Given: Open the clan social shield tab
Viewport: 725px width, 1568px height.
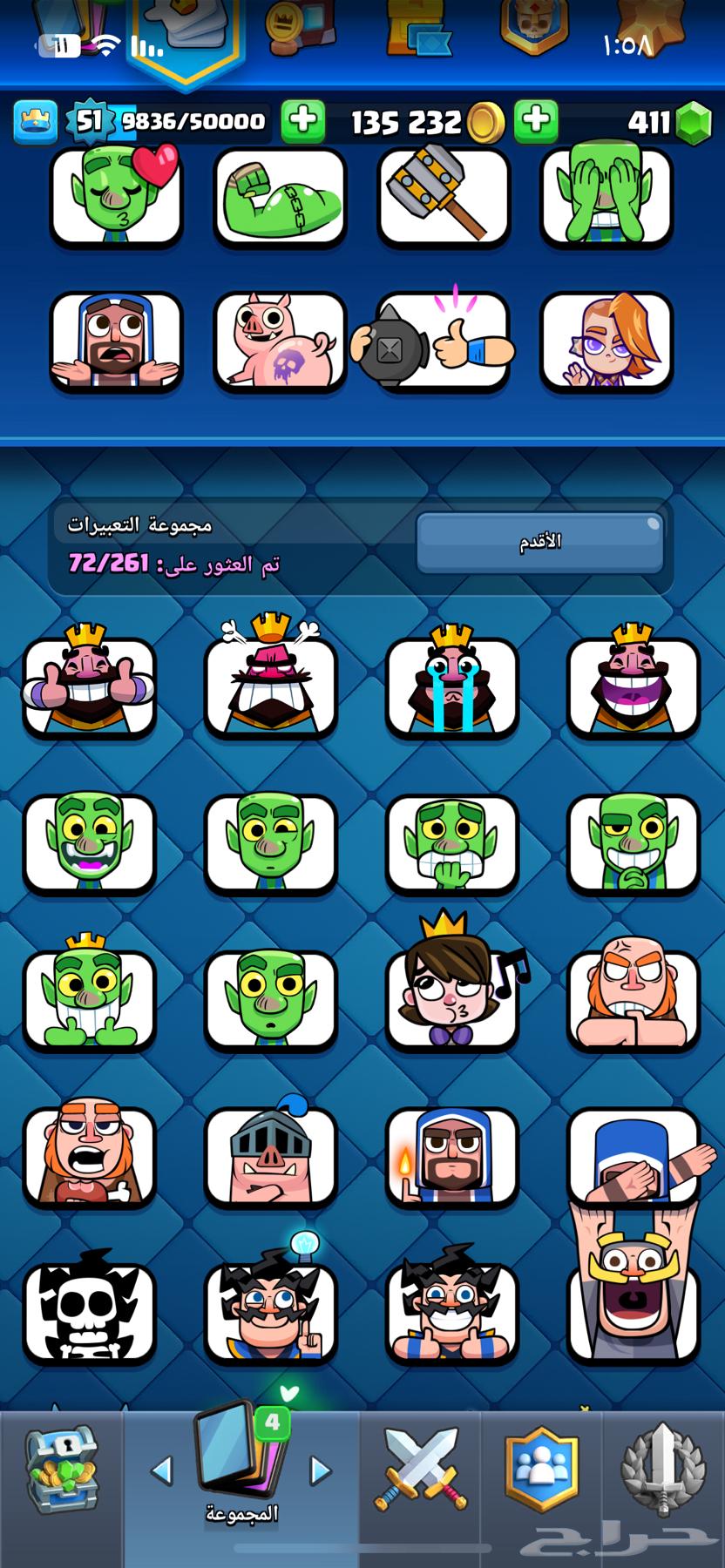Looking at the screenshot, I should (x=541, y=1470).
